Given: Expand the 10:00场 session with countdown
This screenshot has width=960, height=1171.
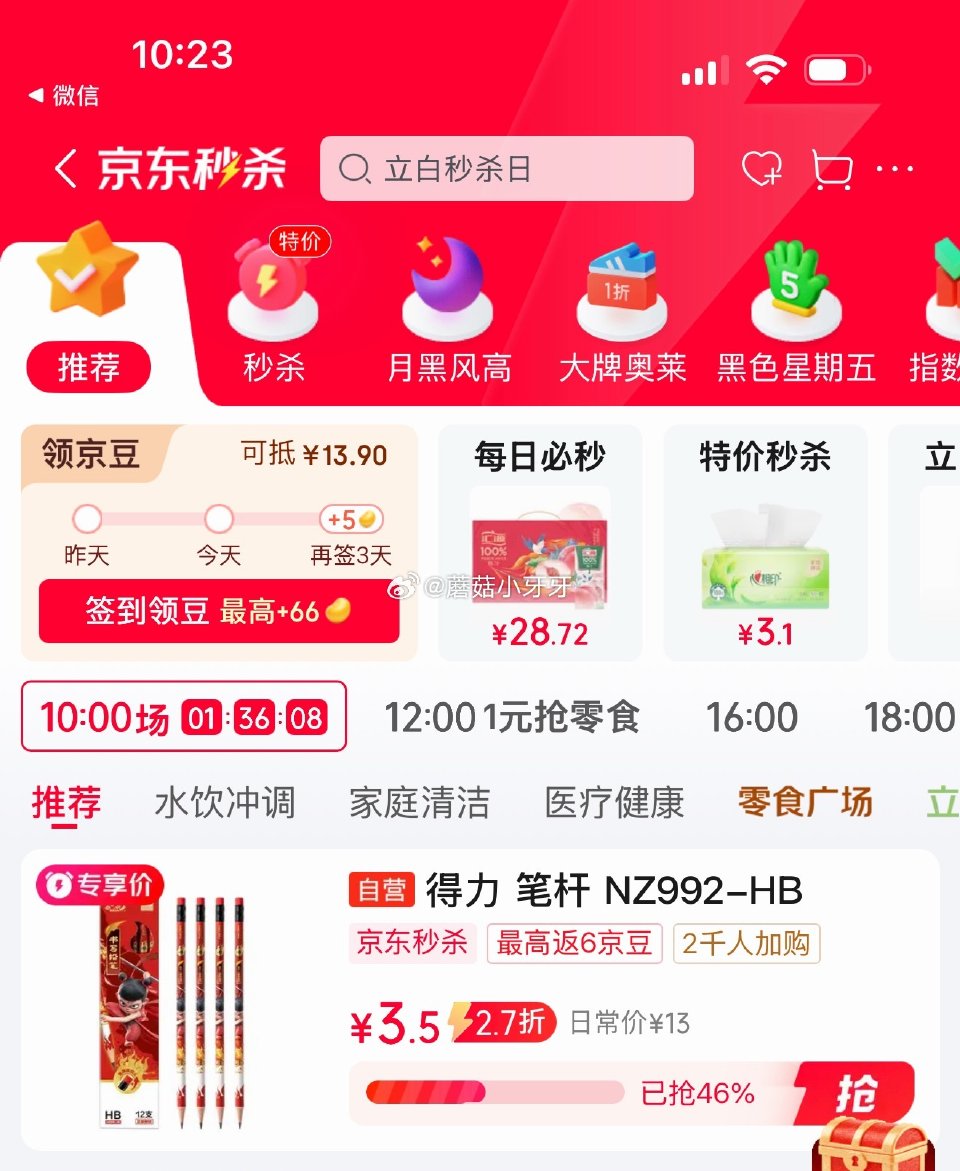Looking at the screenshot, I should (184, 716).
